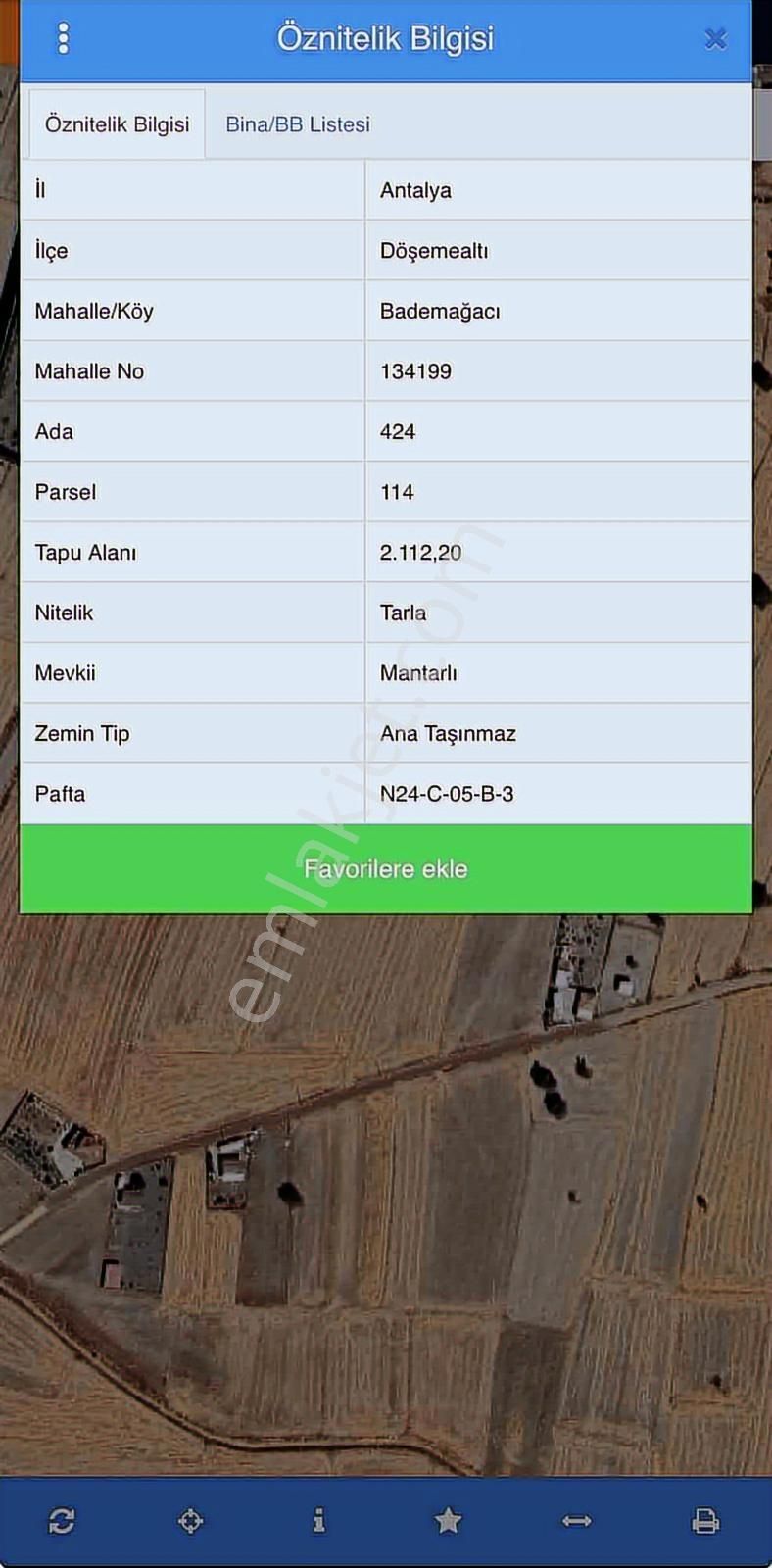This screenshot has width=772, height=1568.
Task: Open the info icon in bottom toolbar
Action: 318,1521
